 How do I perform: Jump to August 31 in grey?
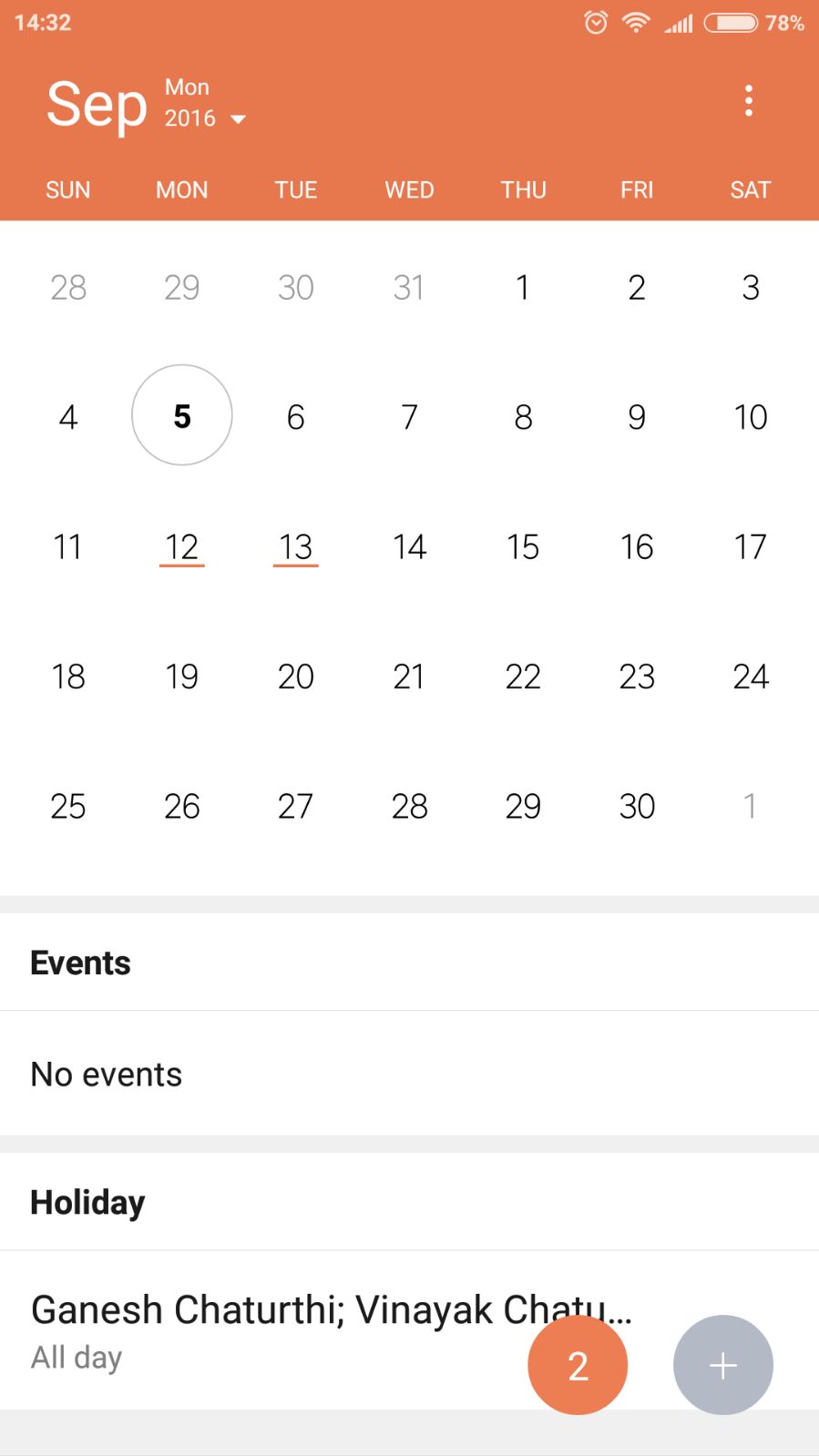pyautogui.click(x=409, y=288)
